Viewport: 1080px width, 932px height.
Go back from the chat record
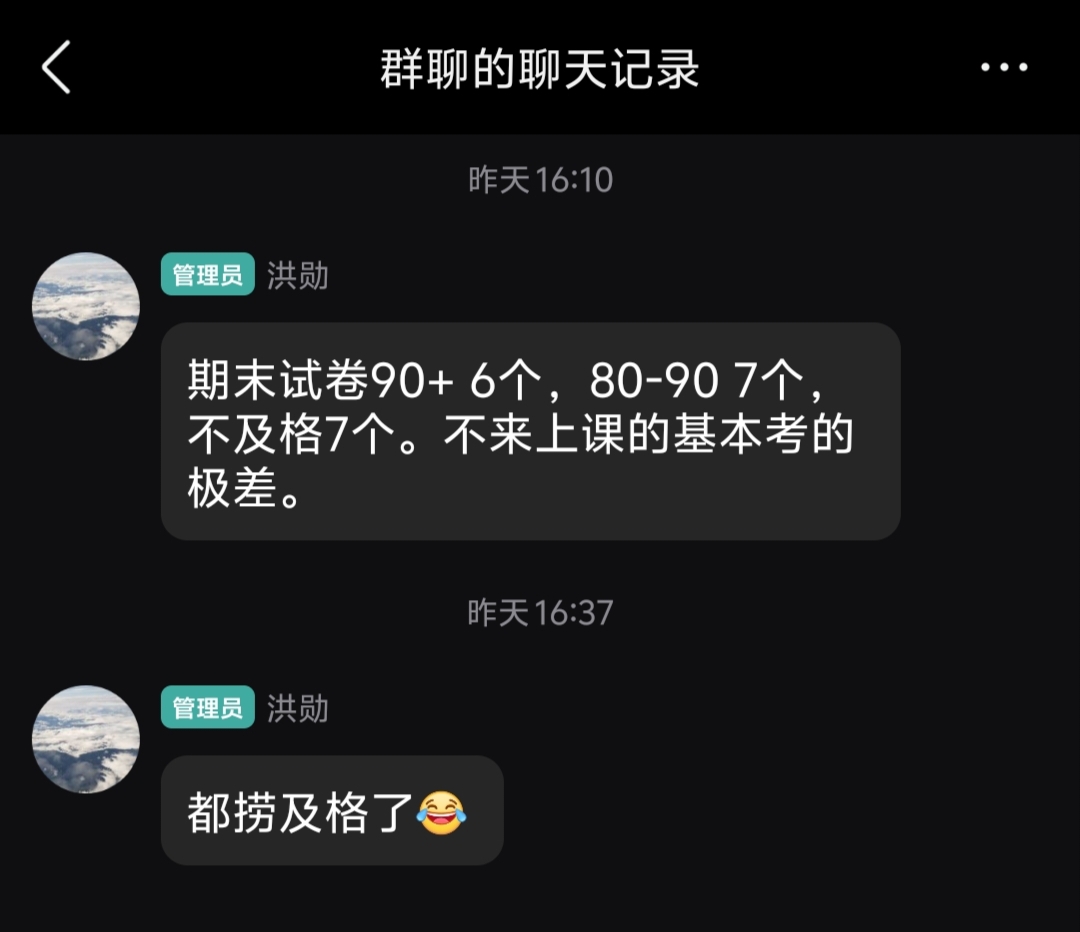point(56,68)
